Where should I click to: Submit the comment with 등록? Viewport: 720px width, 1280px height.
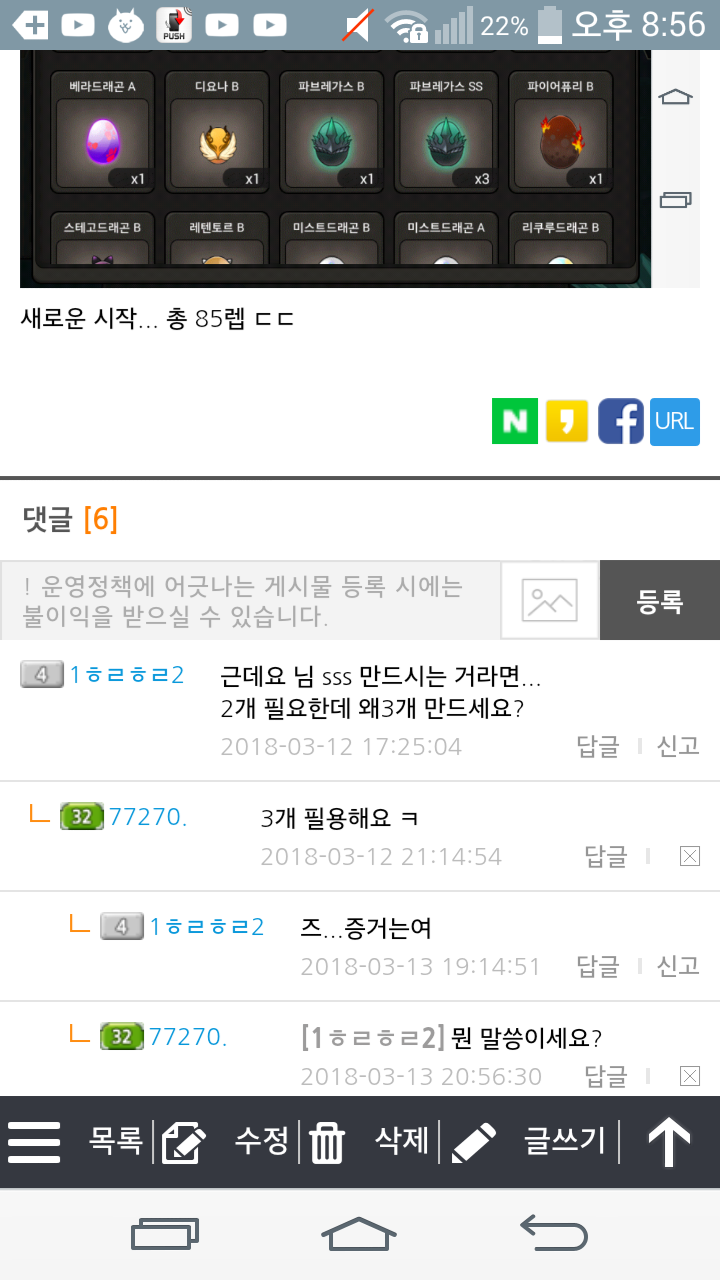coord(660,600)
